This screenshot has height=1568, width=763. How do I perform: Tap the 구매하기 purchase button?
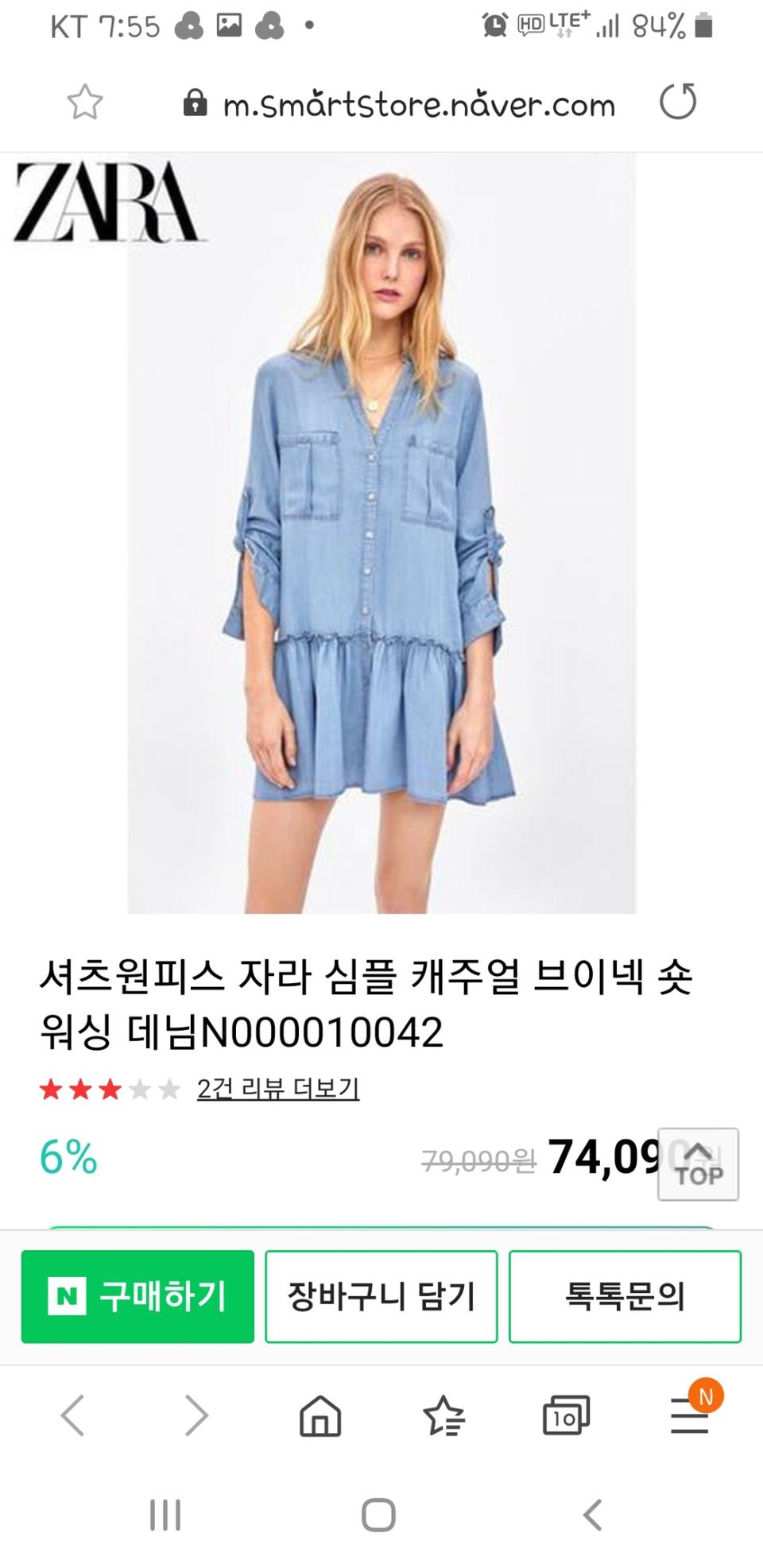point(137,1295)
